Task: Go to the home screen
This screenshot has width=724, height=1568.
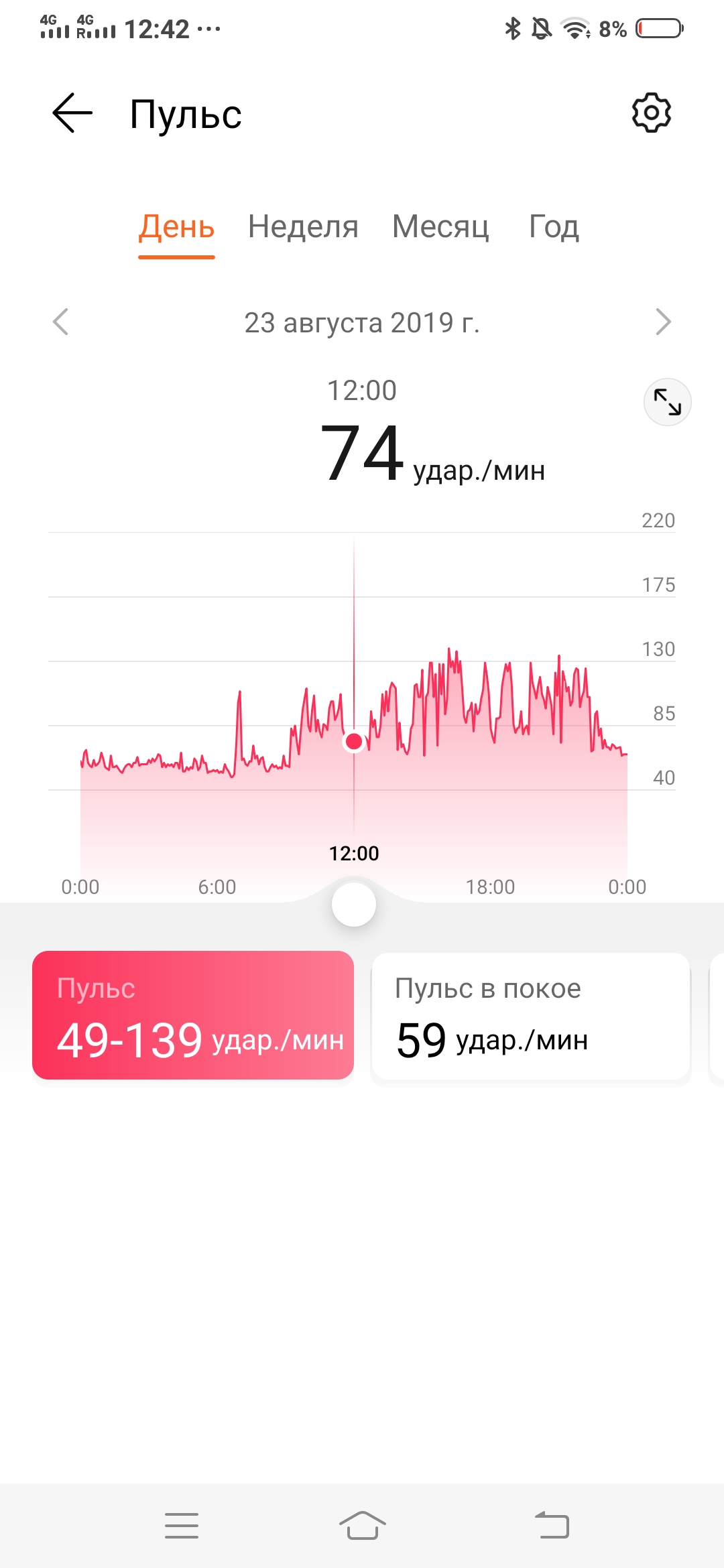Action: (x=362, y=1526)
